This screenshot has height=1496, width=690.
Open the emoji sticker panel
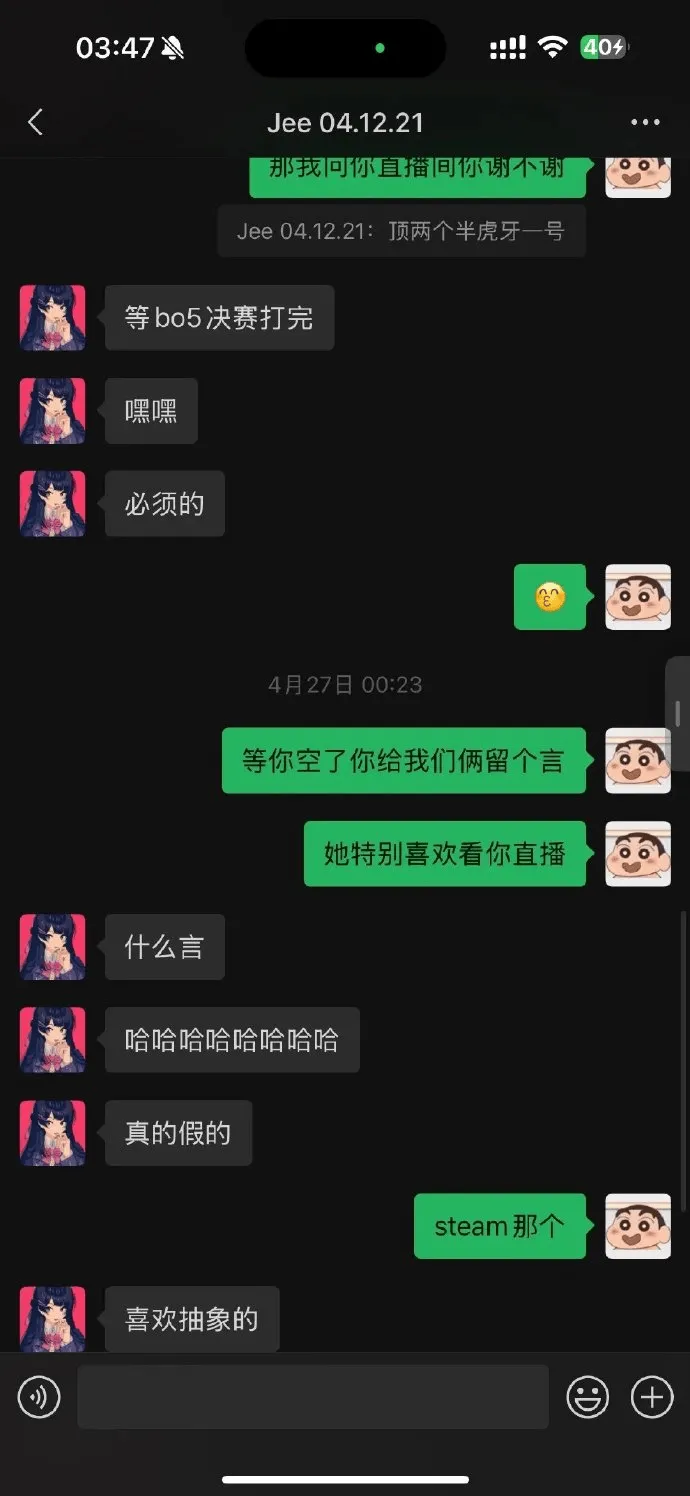coord(587,1397)
